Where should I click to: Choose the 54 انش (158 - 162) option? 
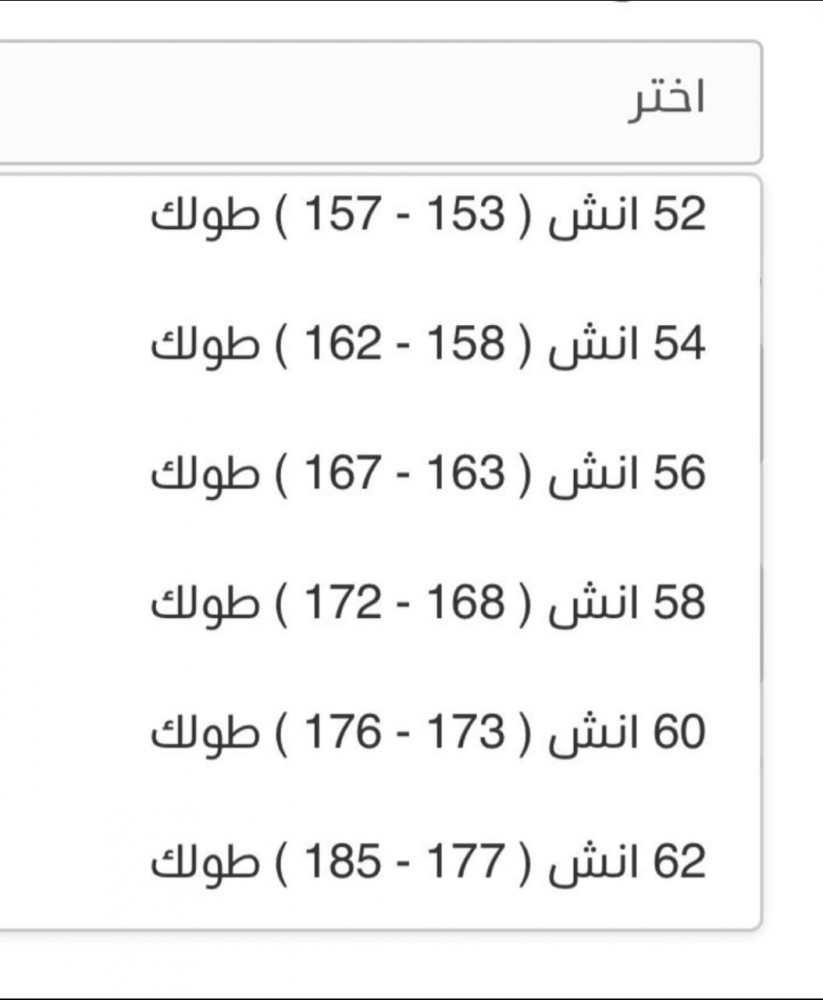tap(428, 345)
